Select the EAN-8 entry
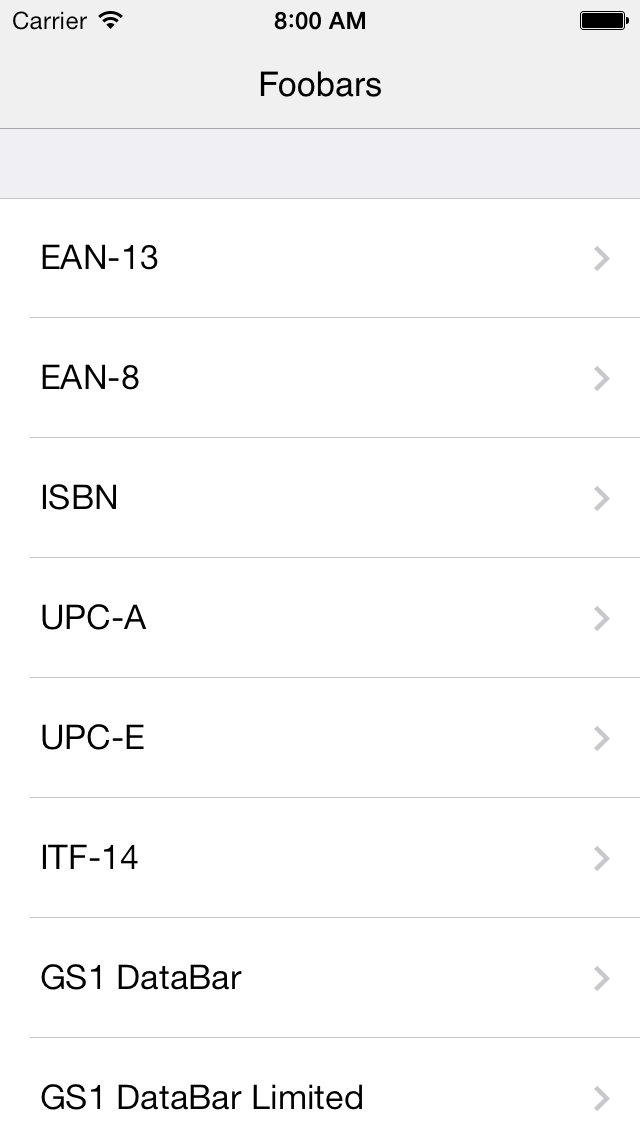This screenshot has width=640, height=1136. click(x=320, y=377)
